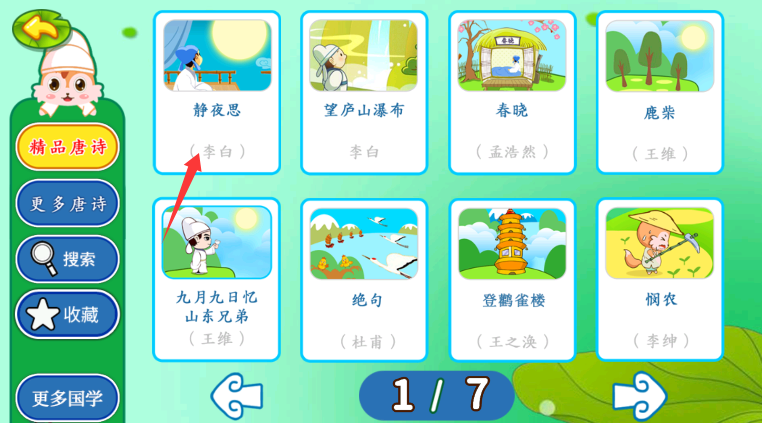Open 更多国学 section

pyautogui.click(x=67, y=398)
